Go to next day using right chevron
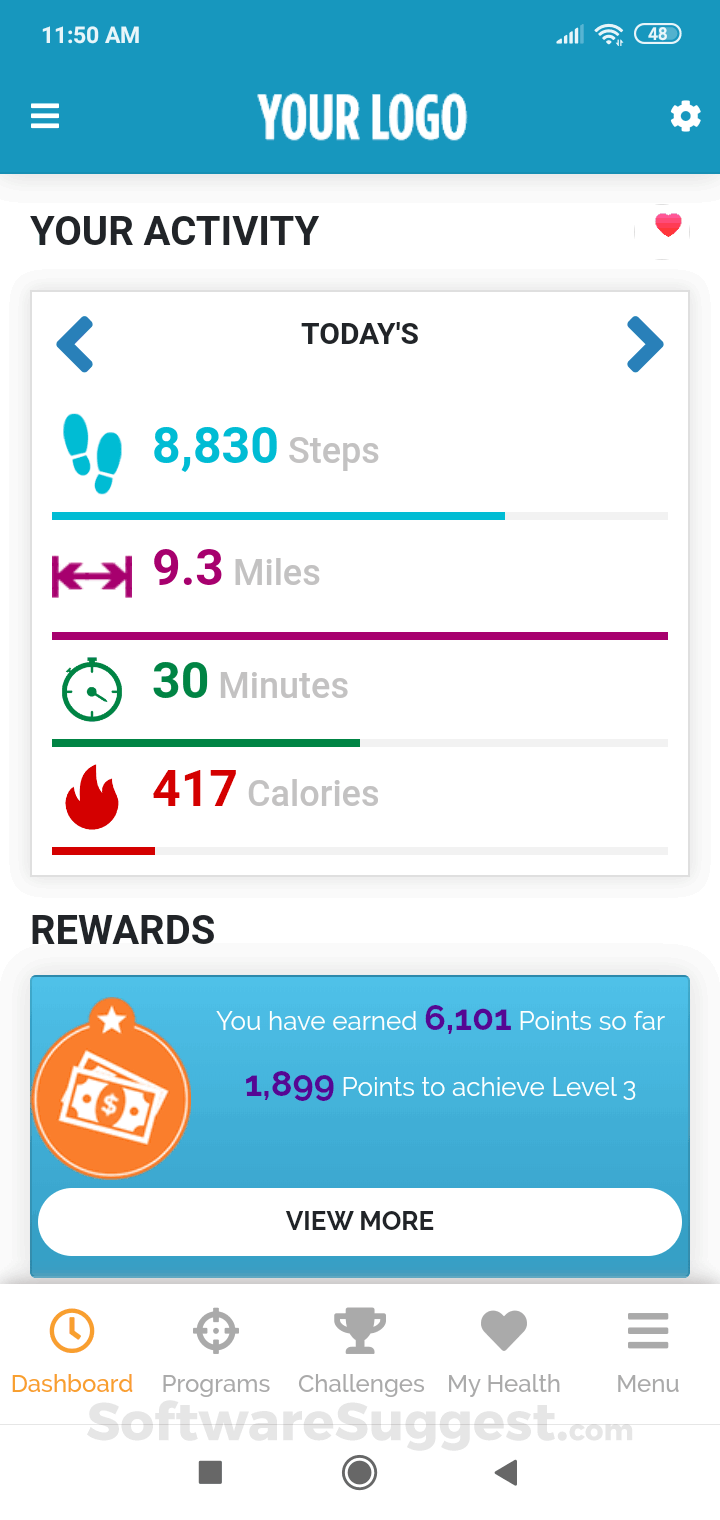This screenshot has height=1520, width=720. point(645,344)
